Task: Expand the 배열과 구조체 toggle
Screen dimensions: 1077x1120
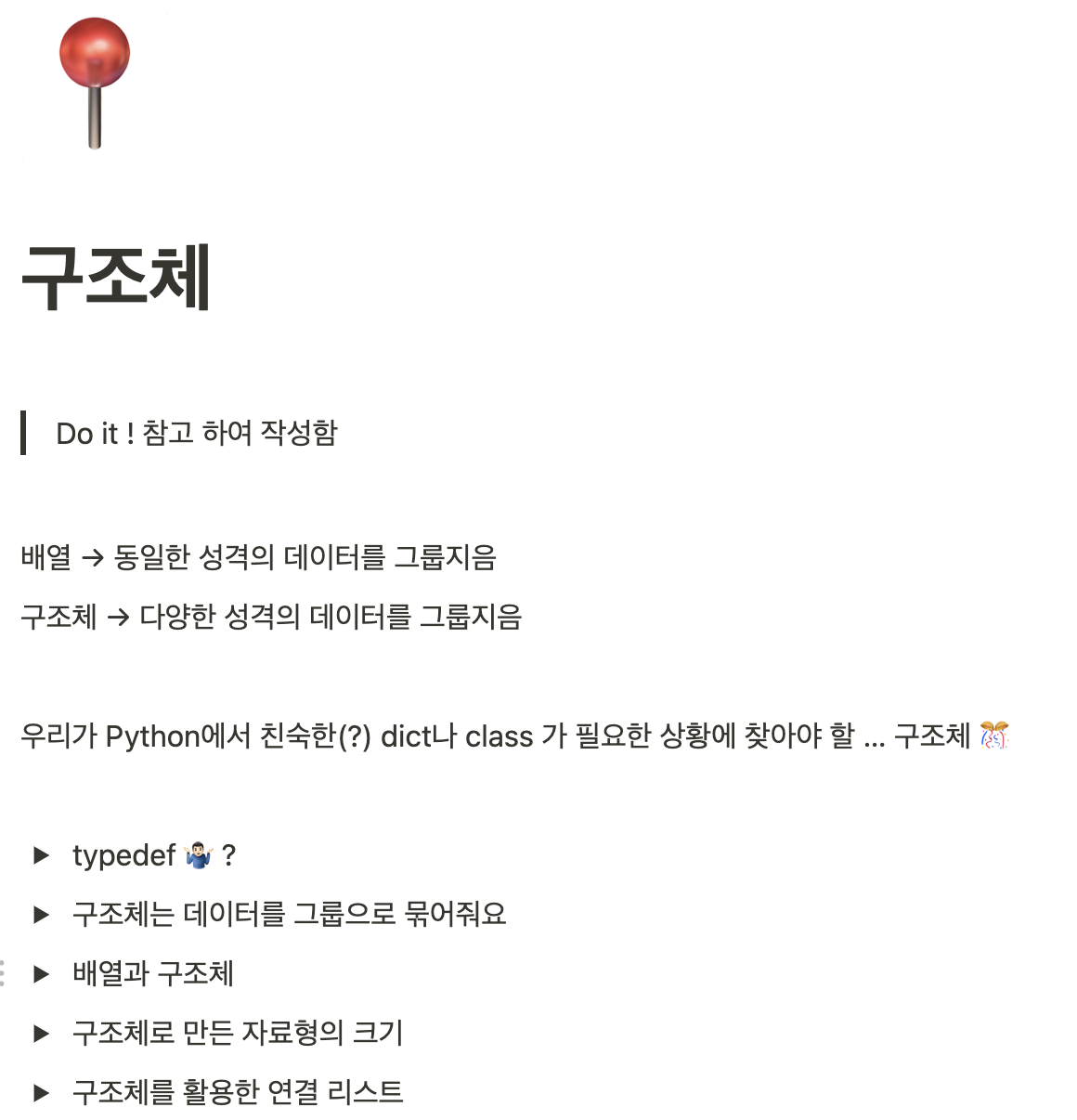Action: tap(41, 974)
